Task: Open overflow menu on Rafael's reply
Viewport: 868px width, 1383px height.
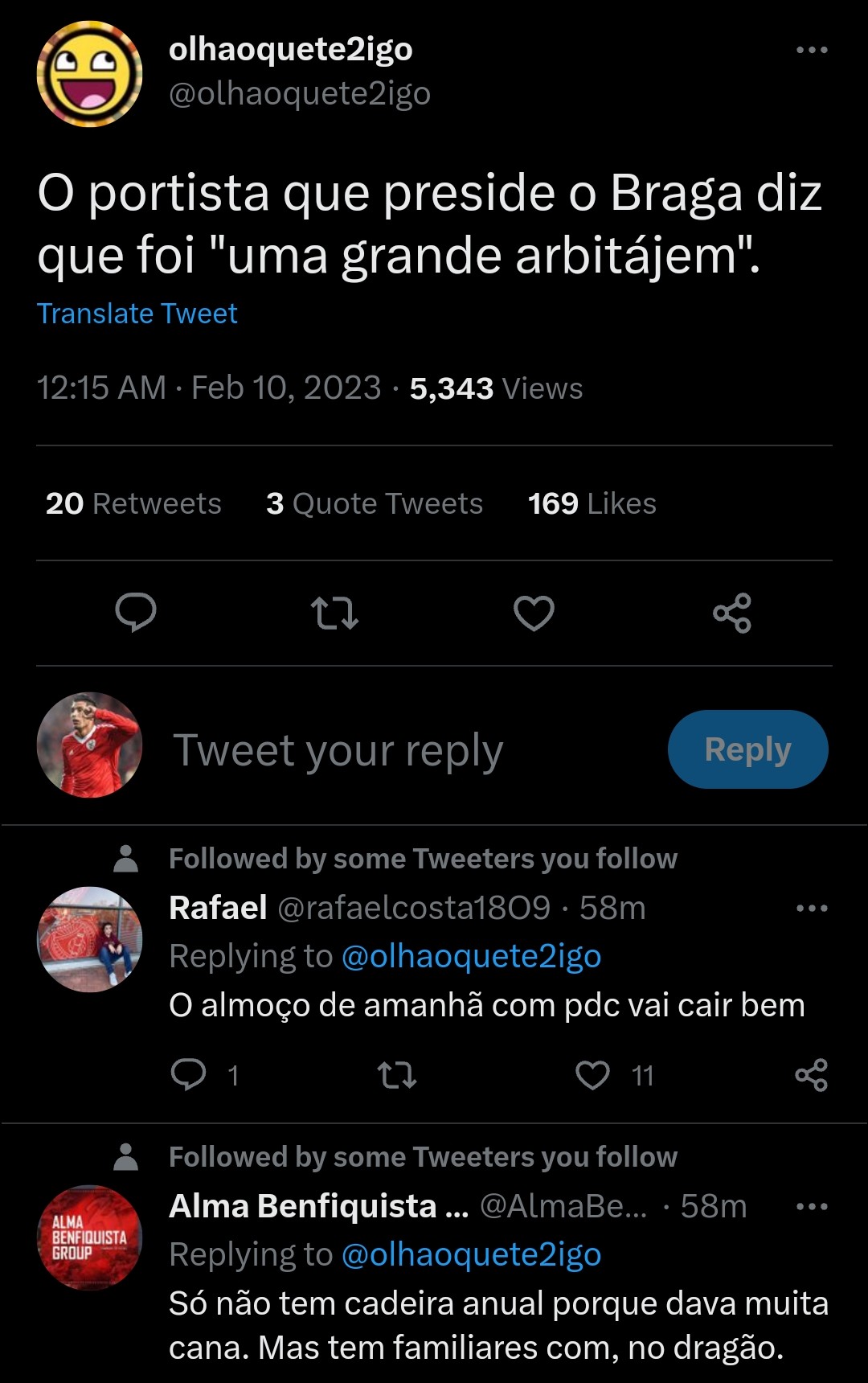Action: coord(811,909)
